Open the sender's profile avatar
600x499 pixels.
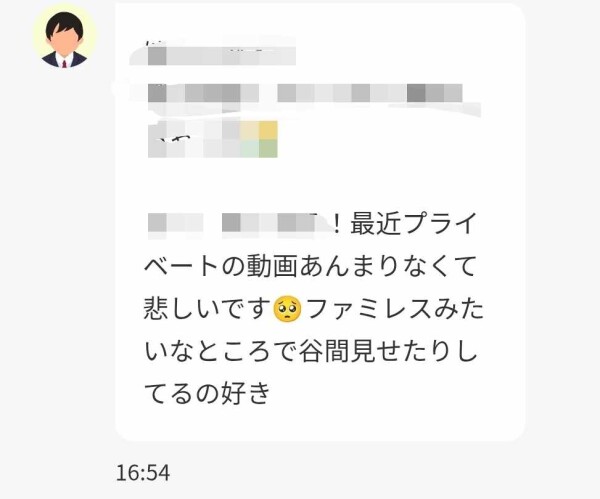tap(65, 38)
